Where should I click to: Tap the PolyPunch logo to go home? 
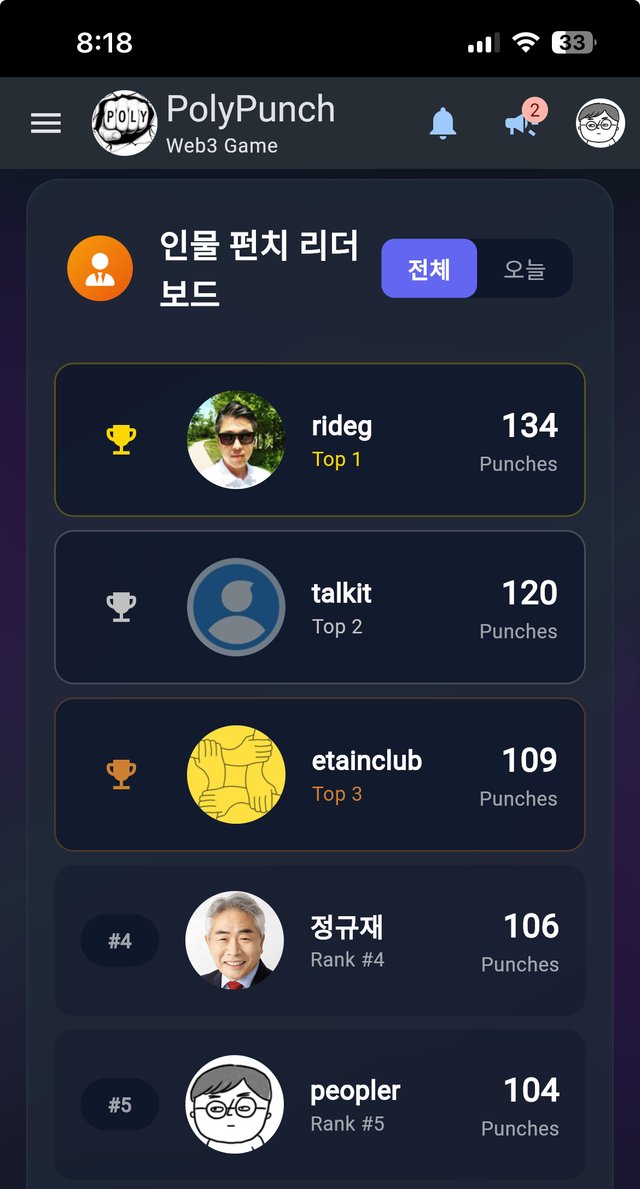coord(125,123)
